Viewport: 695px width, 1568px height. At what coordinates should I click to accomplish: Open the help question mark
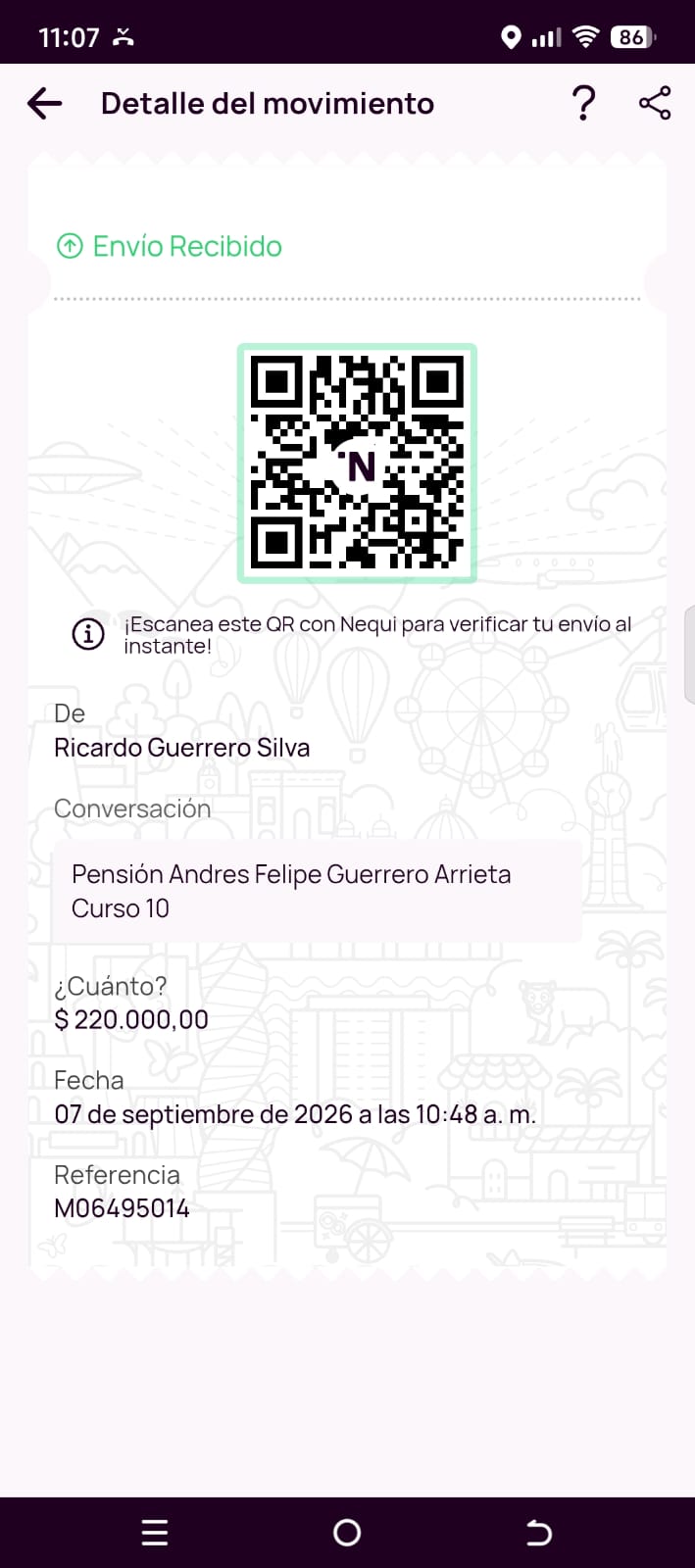583,103
